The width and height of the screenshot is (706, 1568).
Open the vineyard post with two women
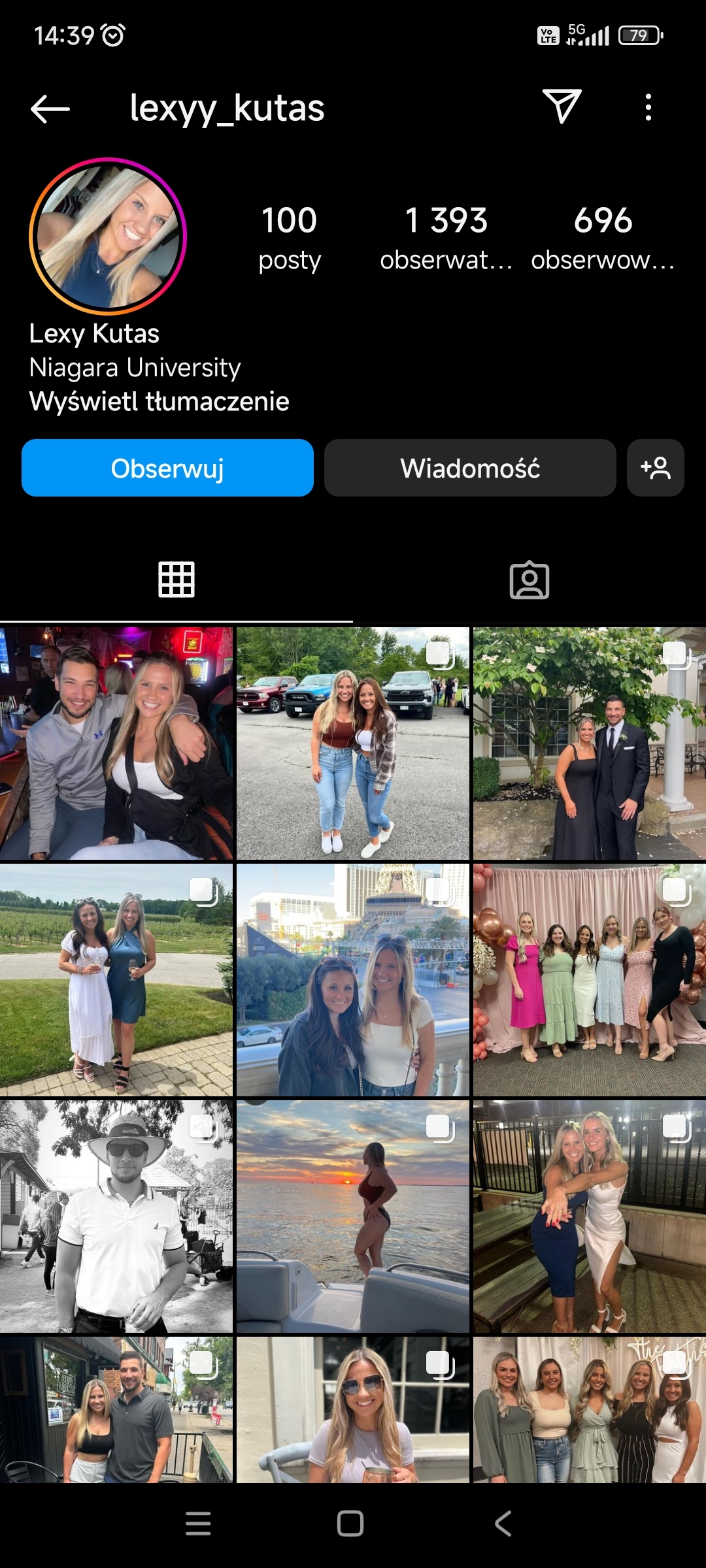[116, 979]
